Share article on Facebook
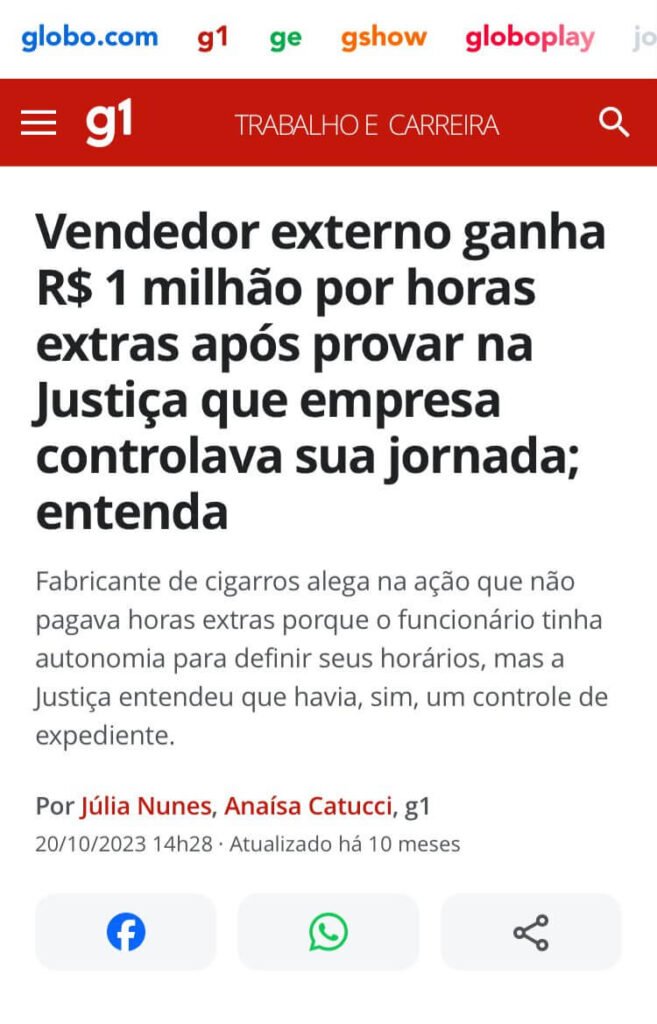 [126, 932]
